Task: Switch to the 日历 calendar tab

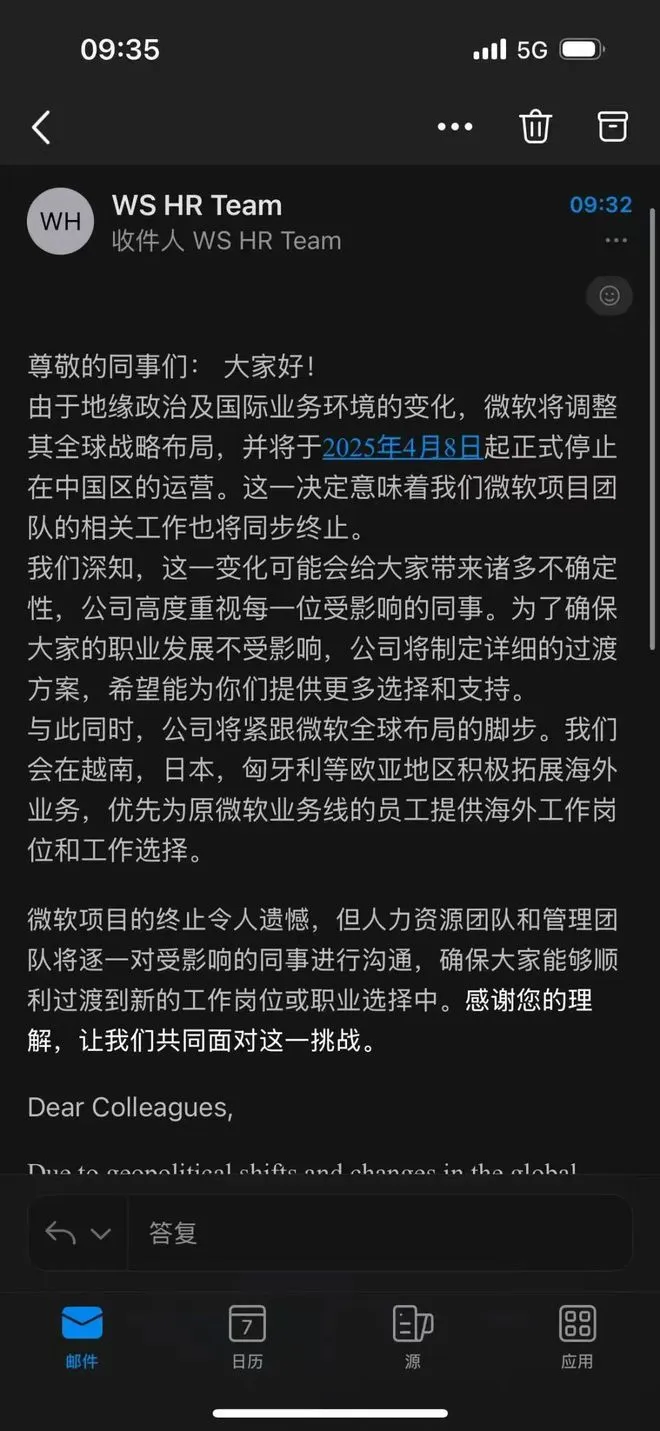Action: 247,1336
